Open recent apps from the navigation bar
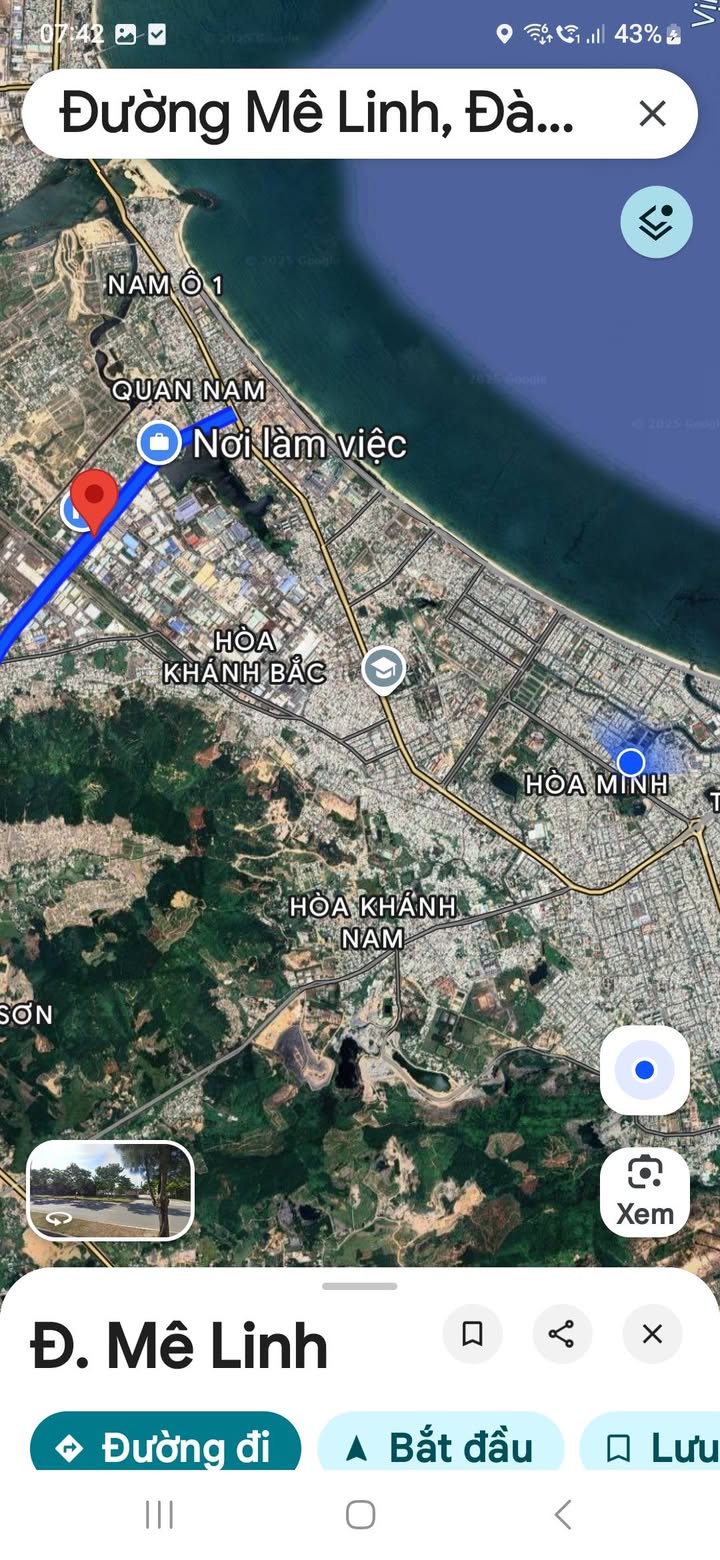Screen dimensions: 720x1560 click(159, 1514)
